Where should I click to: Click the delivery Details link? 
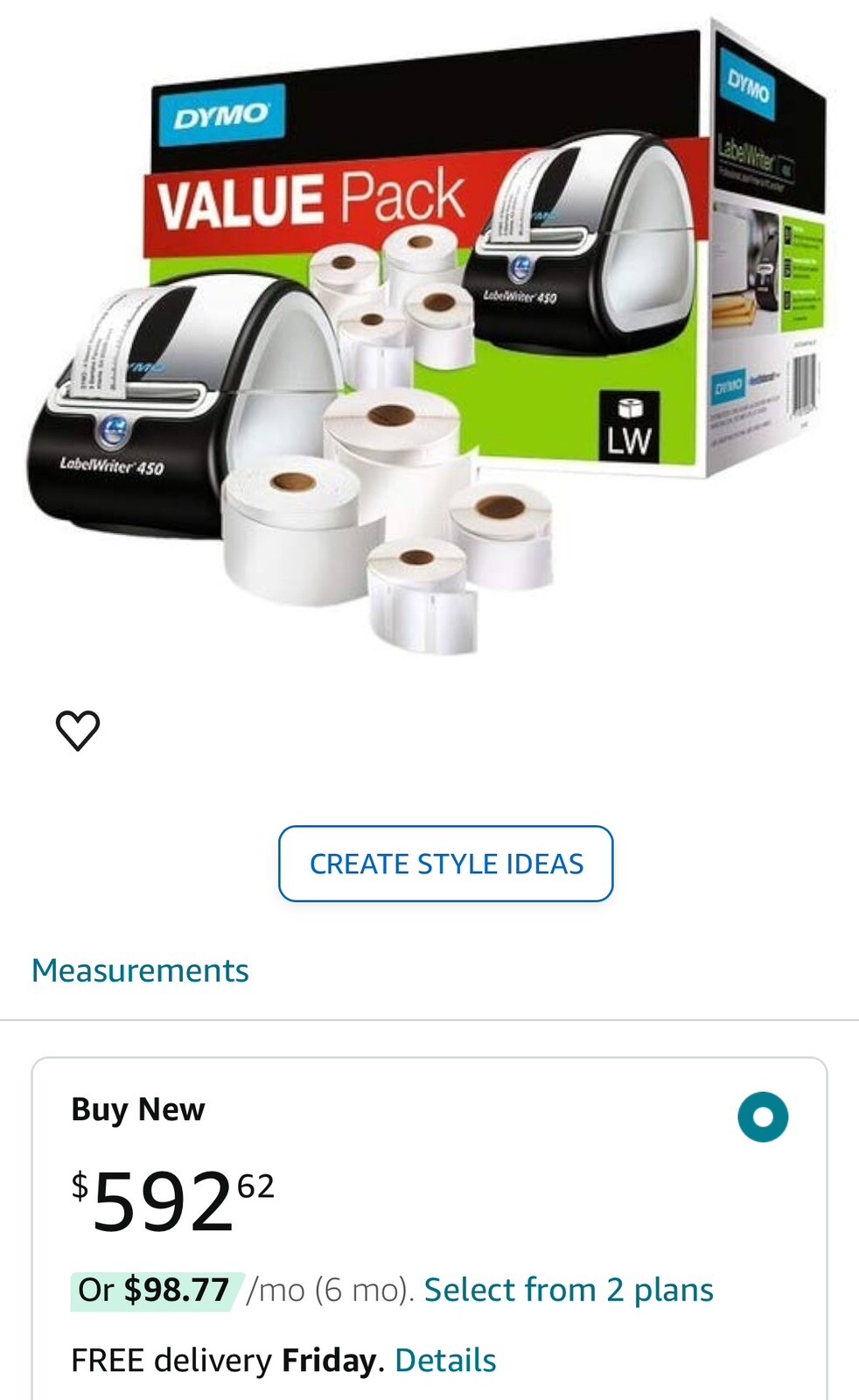pyautogui.click(x=444, y=1359)
